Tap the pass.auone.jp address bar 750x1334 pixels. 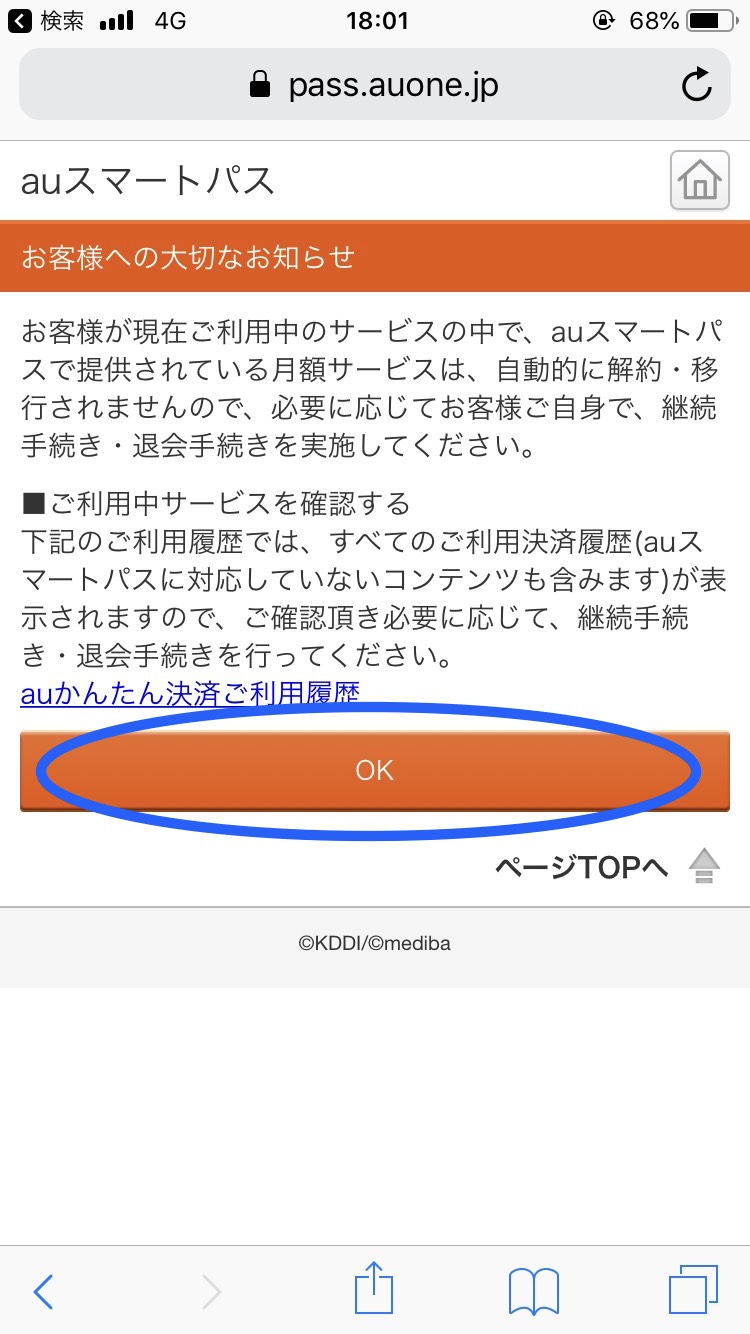375,85
